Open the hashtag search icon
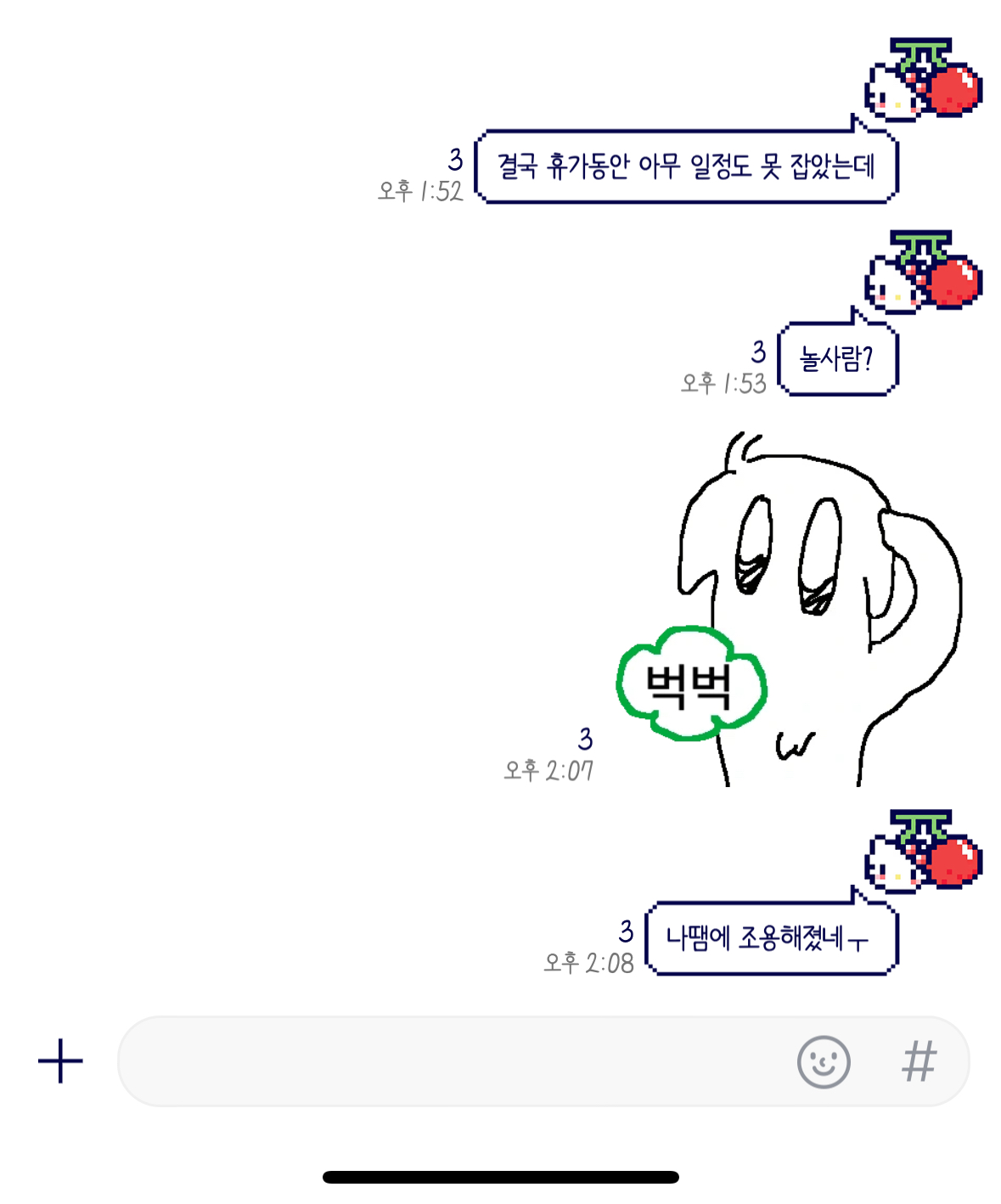The image size is (1001, 1204). coord(919,1061)
